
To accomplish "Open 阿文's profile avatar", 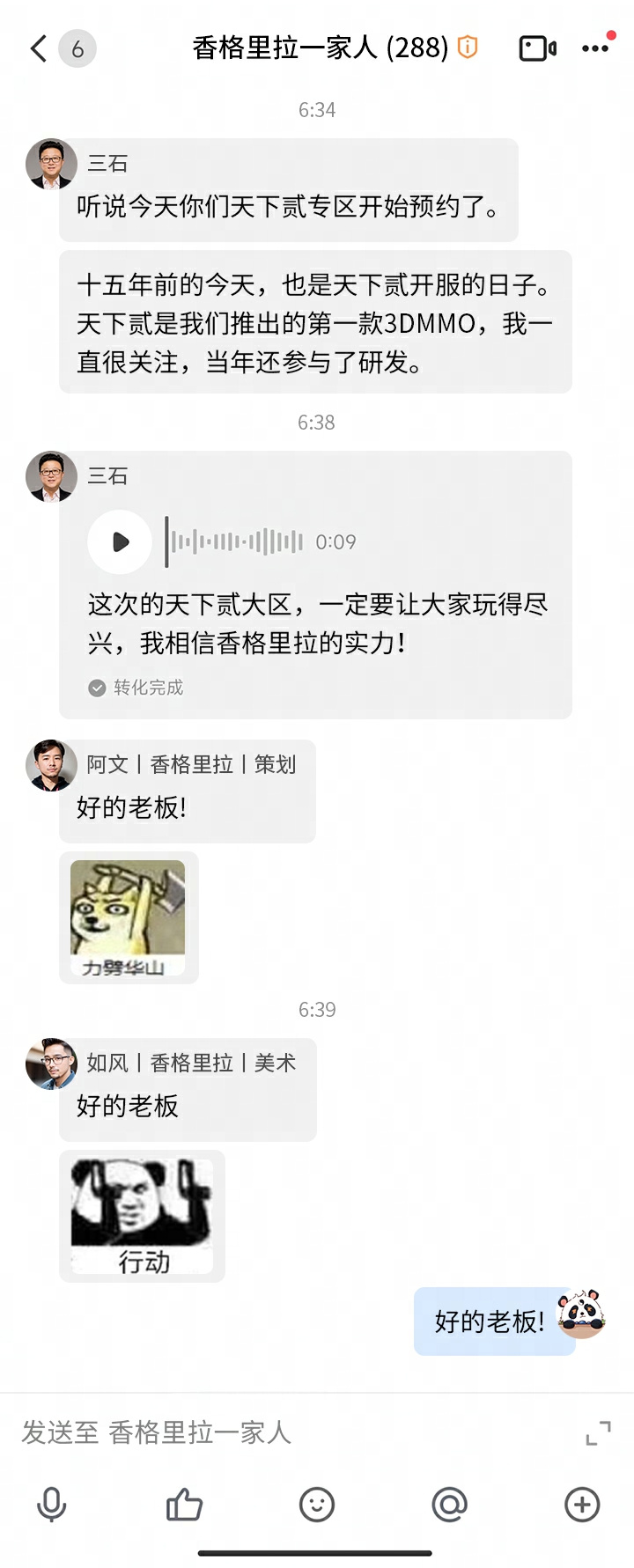I will (51, 765).
